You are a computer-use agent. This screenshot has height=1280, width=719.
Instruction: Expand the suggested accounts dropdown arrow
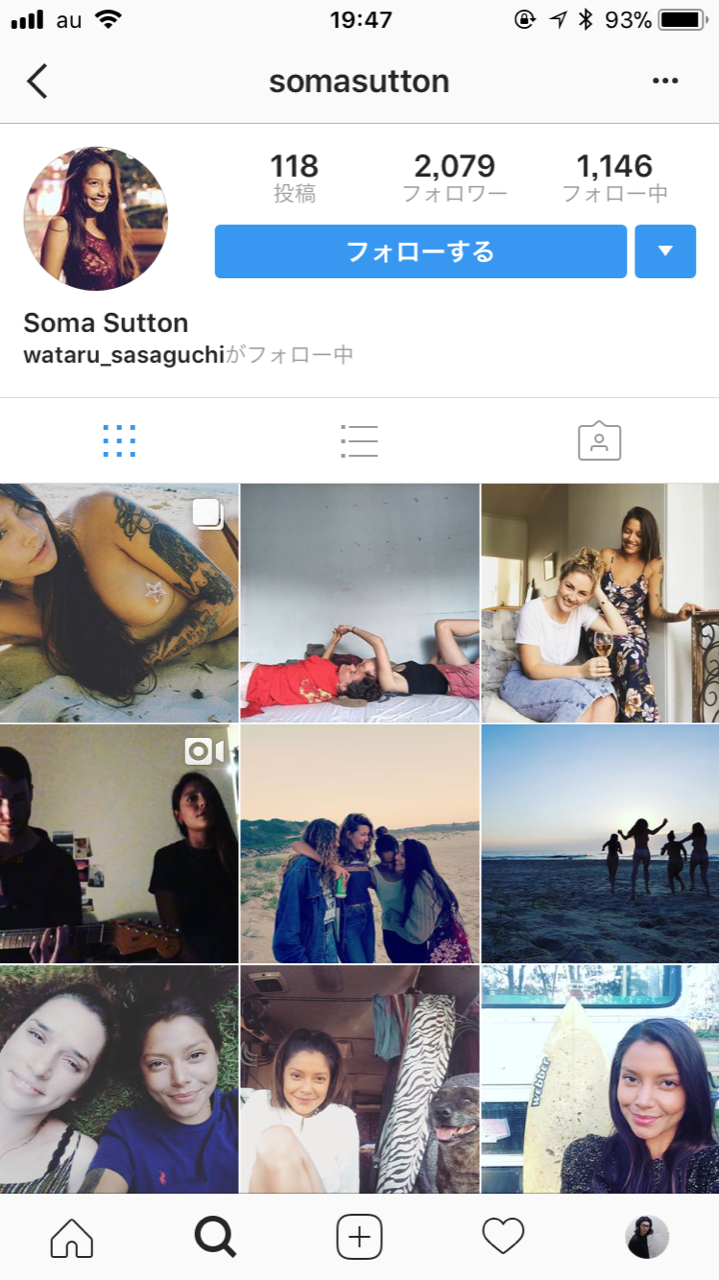click(665, 251)
